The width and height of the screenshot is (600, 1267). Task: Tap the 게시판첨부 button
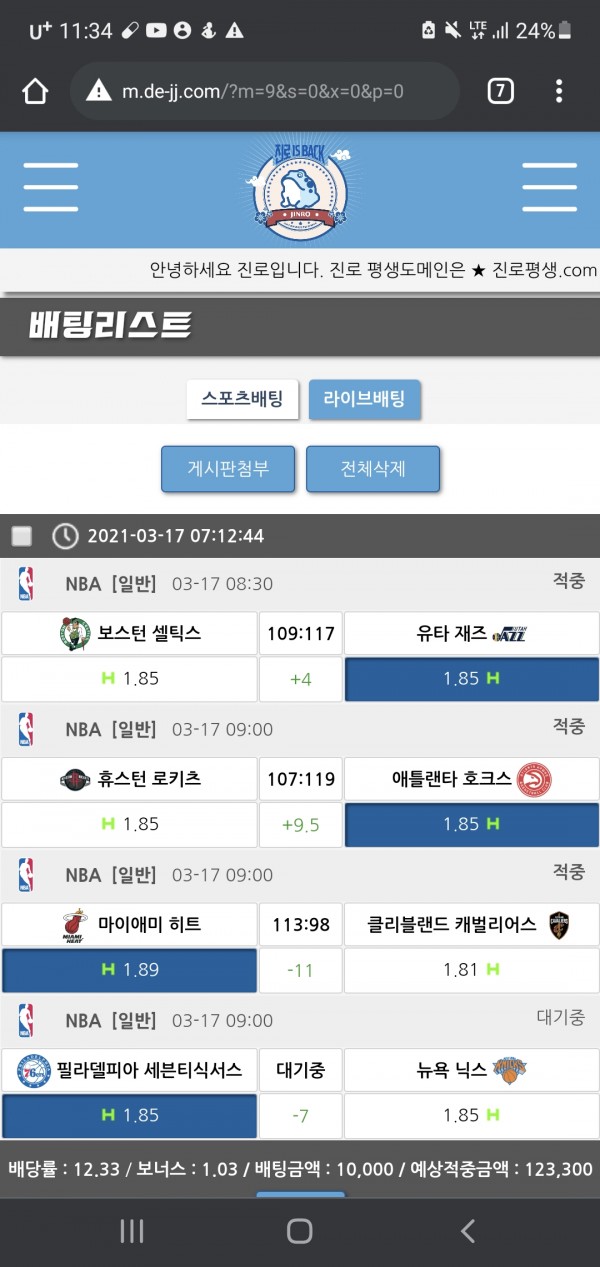(x=228, y=468)
